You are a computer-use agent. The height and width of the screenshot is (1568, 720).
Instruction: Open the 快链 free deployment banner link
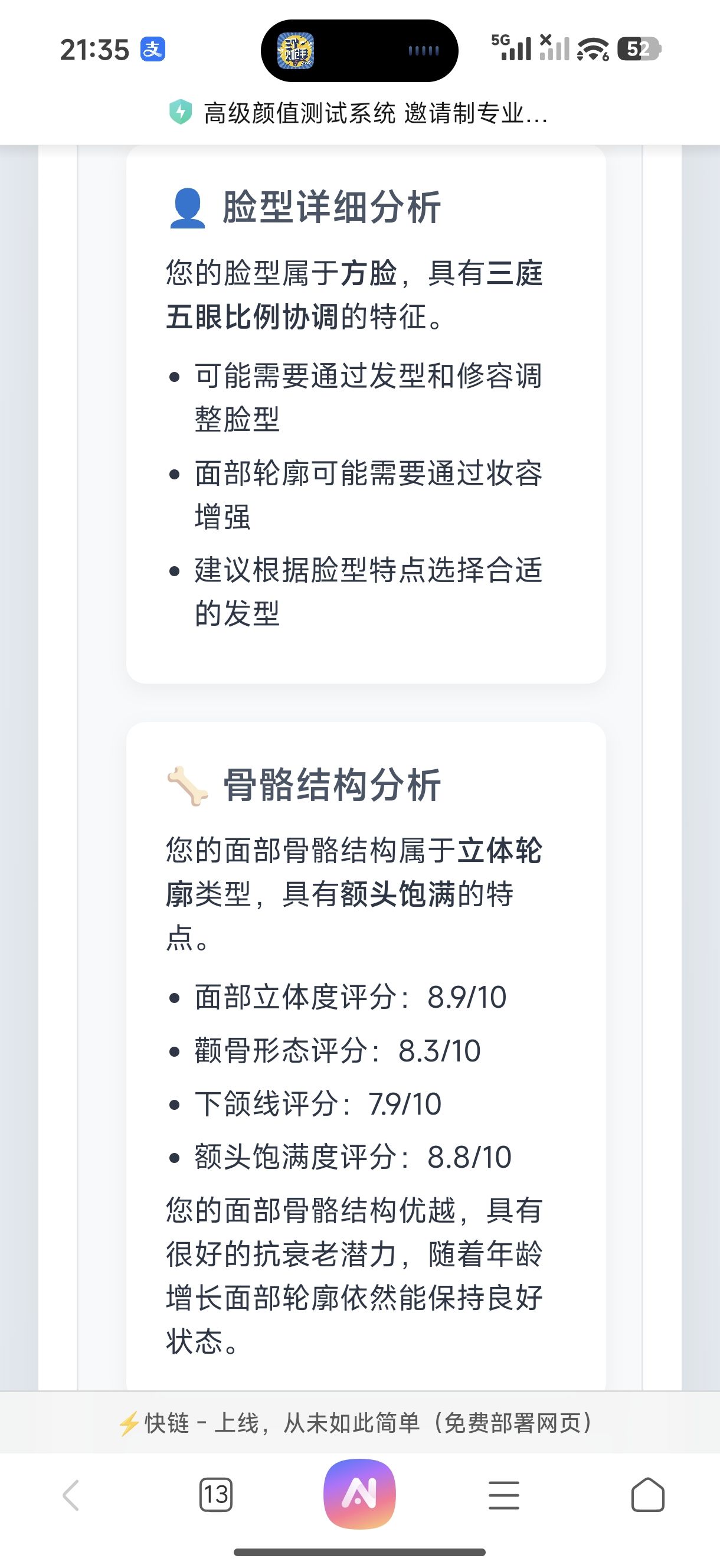point(355,1423)
